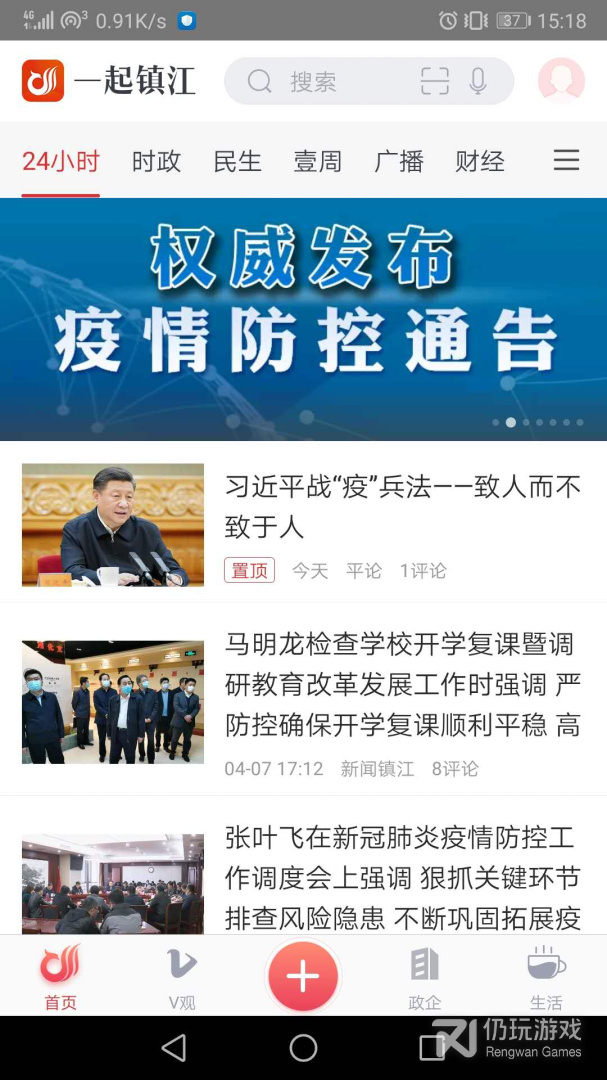Go to the 广播 tab
Image resolution: width=607 pixels, height=1080 pixels.
point(399,162)
